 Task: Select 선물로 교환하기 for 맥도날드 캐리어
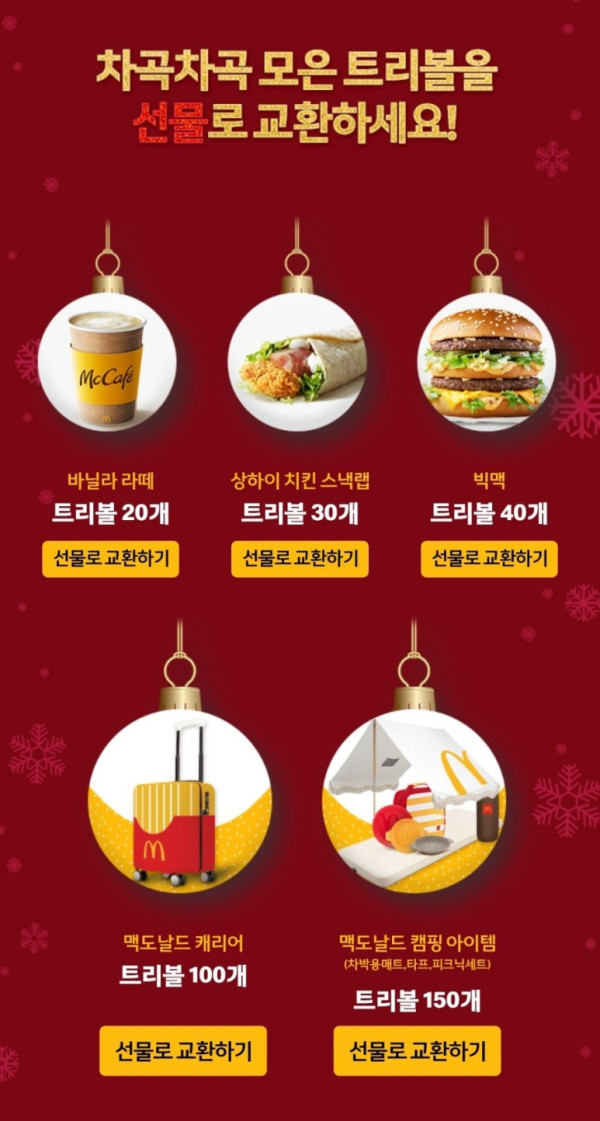[x=183, y=1050]
